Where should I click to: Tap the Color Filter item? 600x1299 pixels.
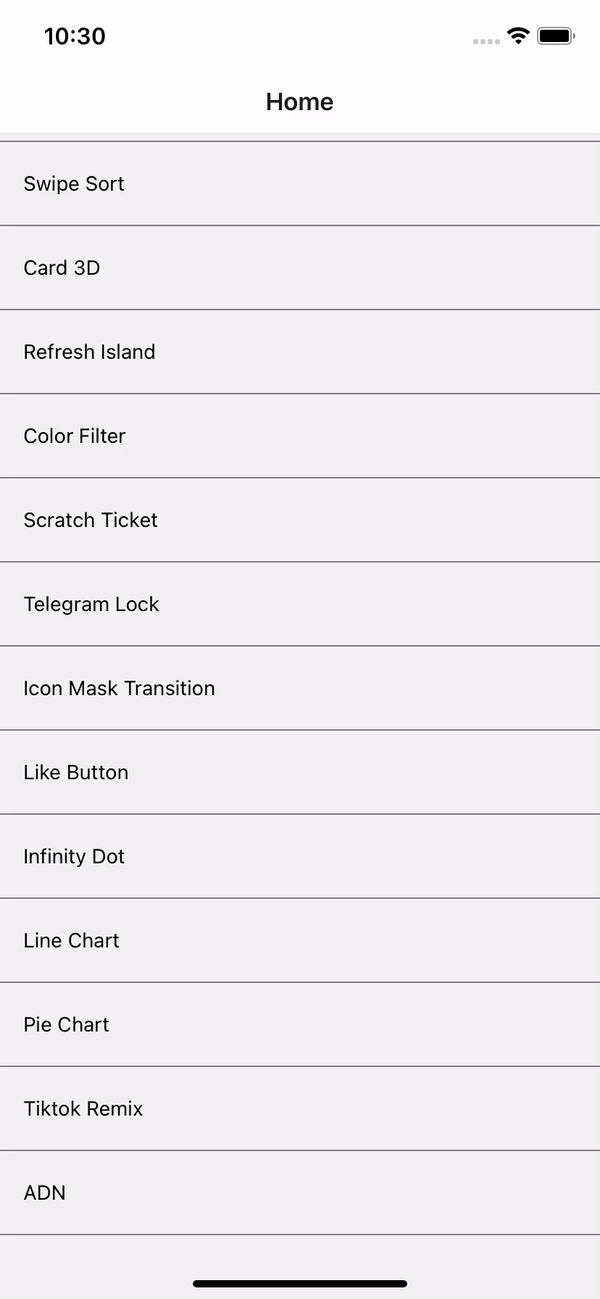click(75, 436)
